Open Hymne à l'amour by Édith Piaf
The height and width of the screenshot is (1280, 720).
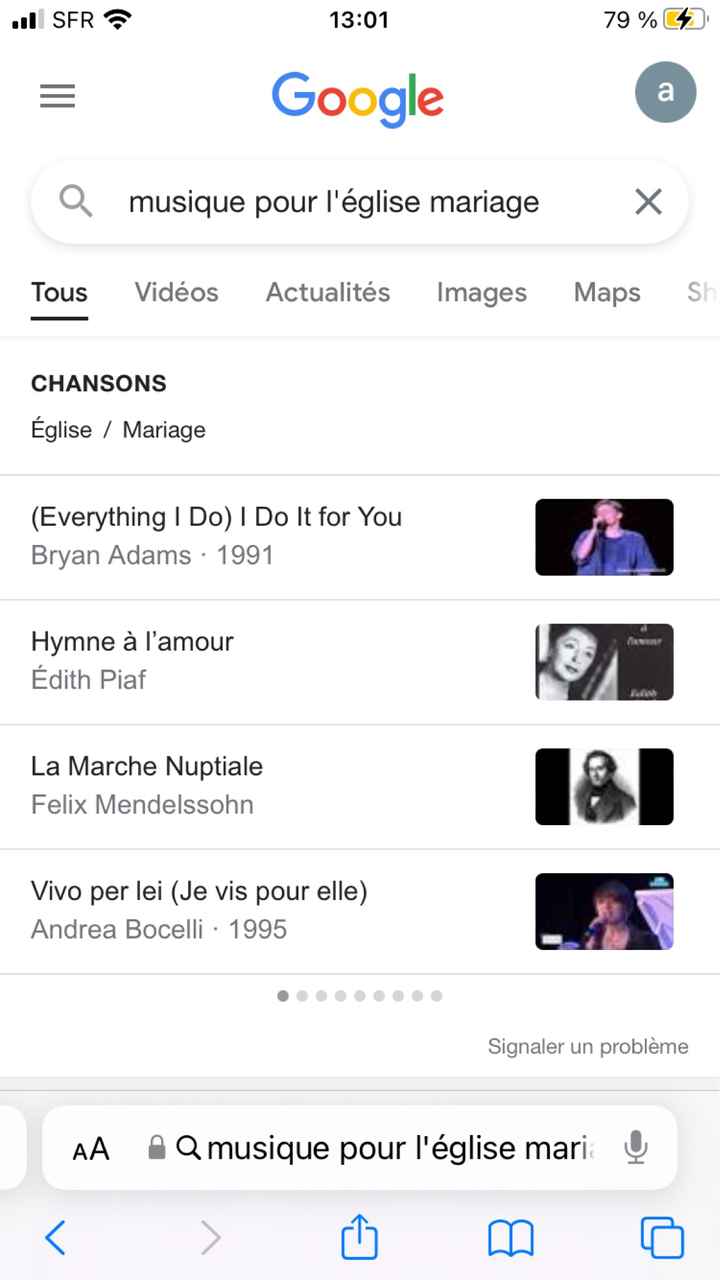click(x=132, y=660)
